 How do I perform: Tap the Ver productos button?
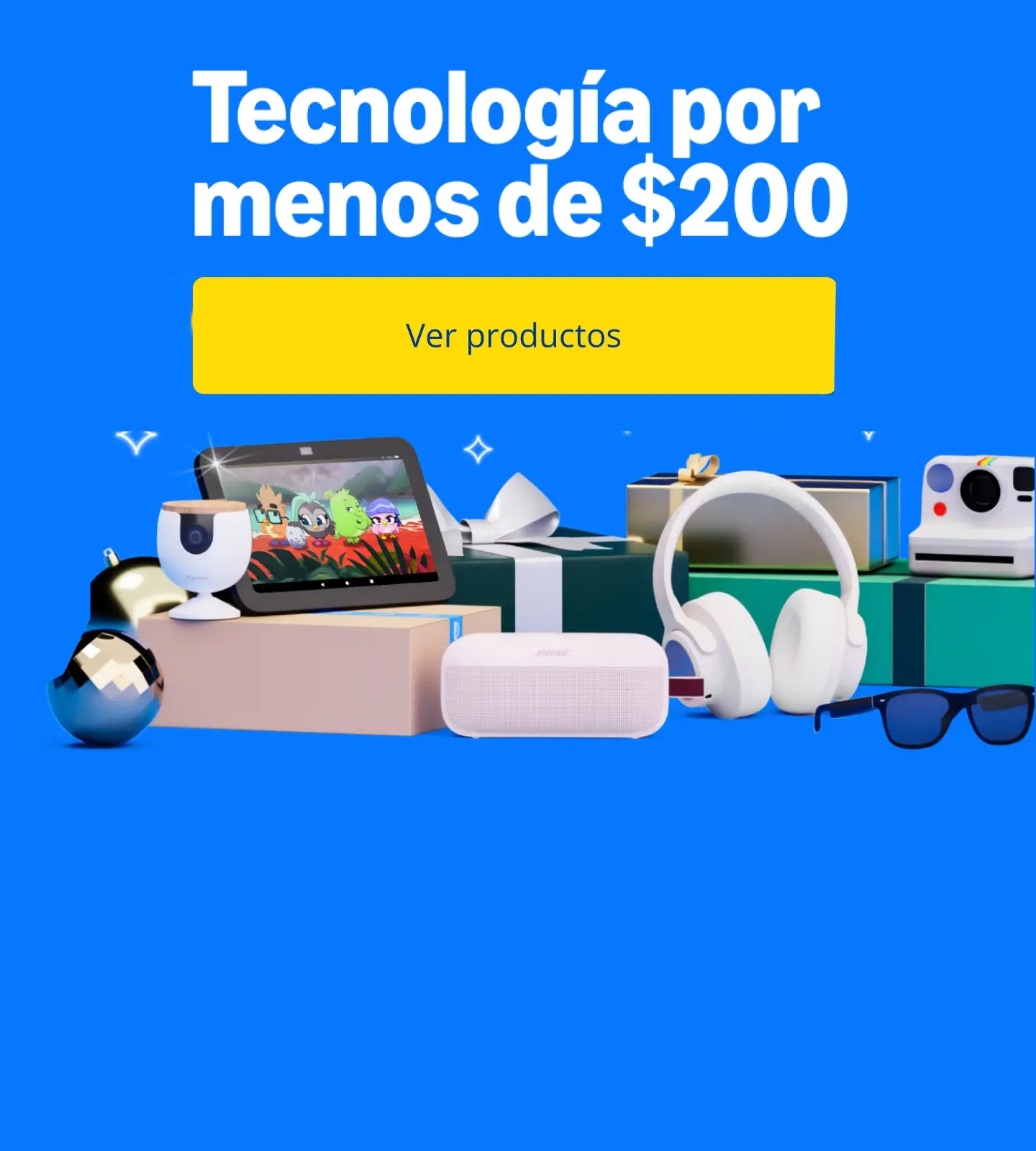tap(514, 335)
